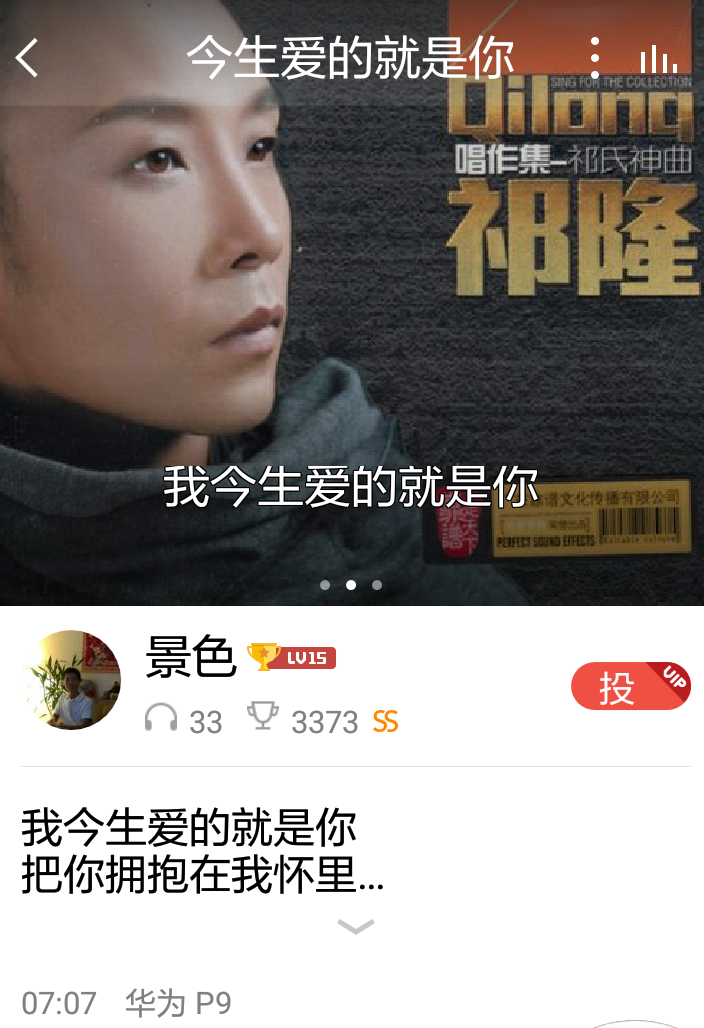
Task: Open the now-playing equalizer icon
Action: pyautogui.click(x=659, y=58)
